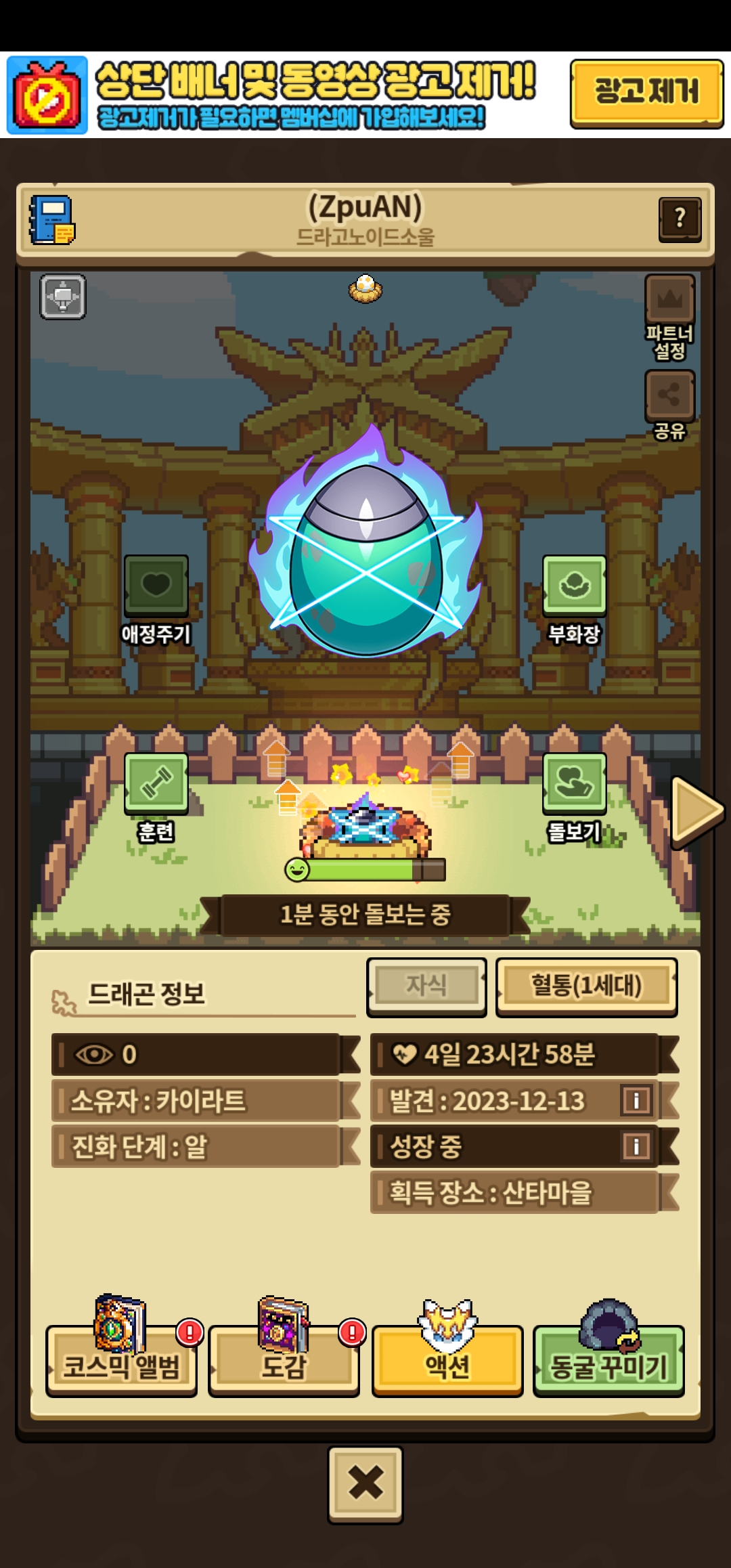Close the dragon info panel
The image size is (731, 1568).
pos(365,1485)
